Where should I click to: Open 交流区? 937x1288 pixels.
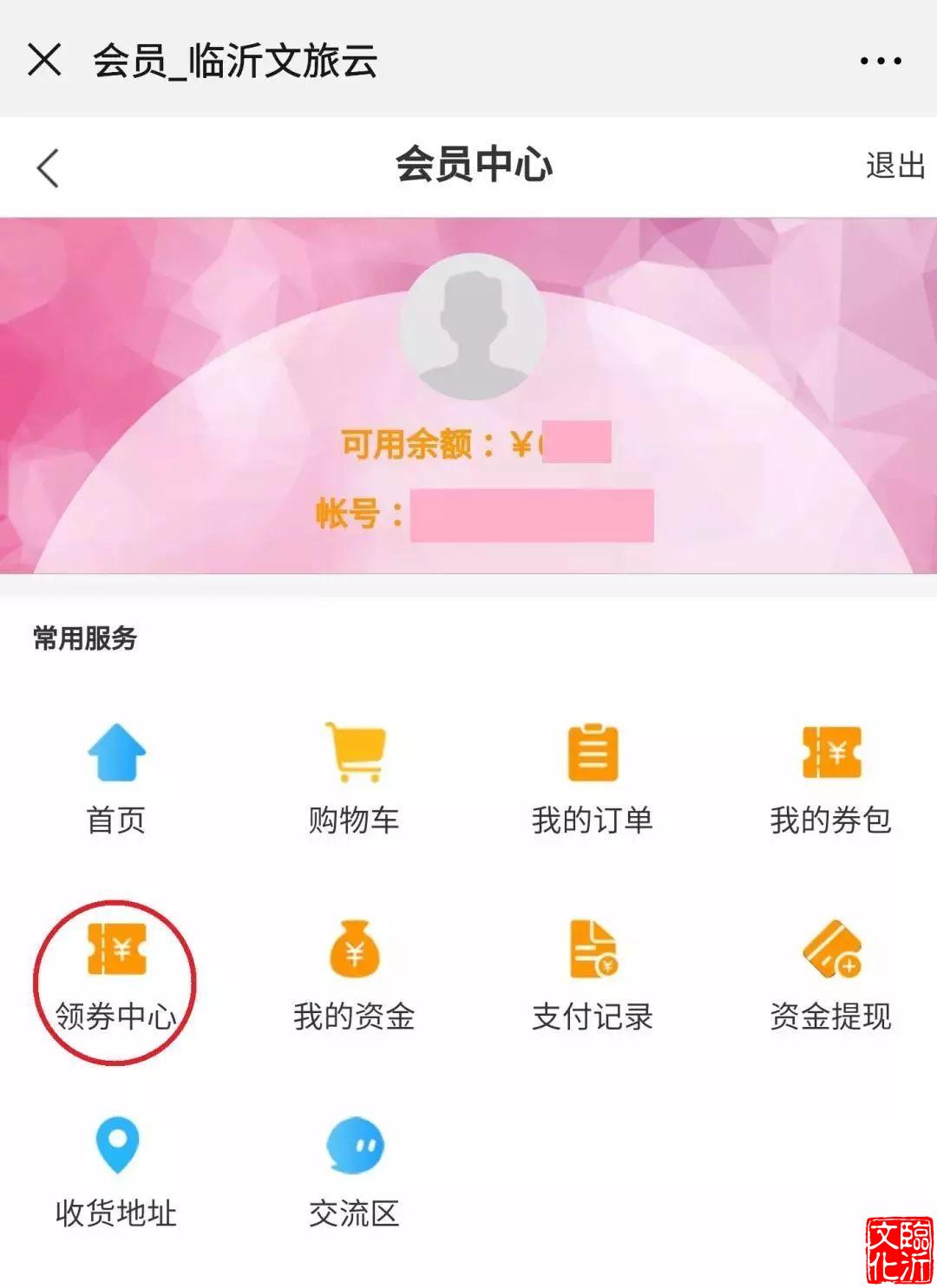(354, 1171)
